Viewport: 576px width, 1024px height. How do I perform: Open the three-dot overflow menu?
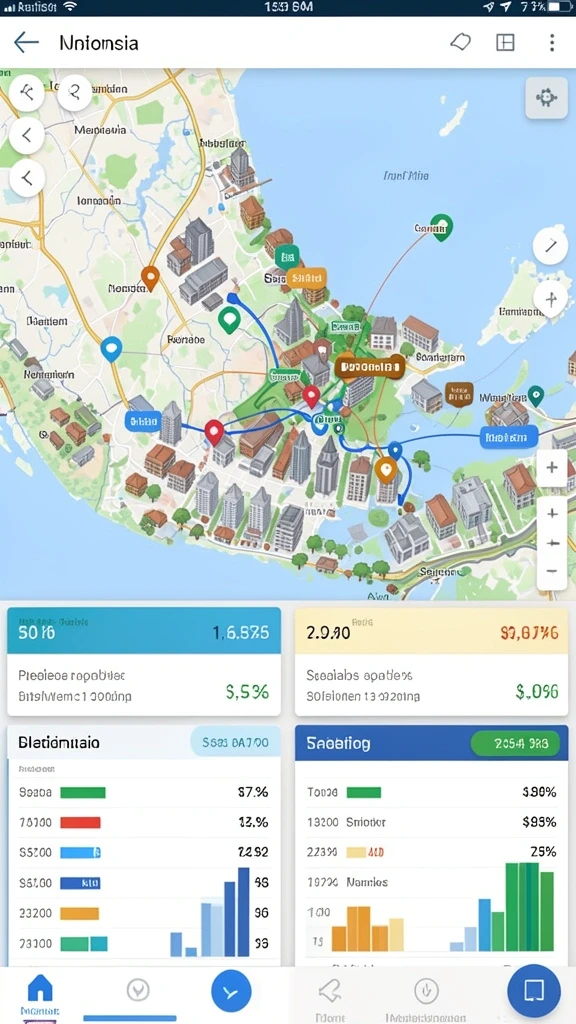[552, 43]
